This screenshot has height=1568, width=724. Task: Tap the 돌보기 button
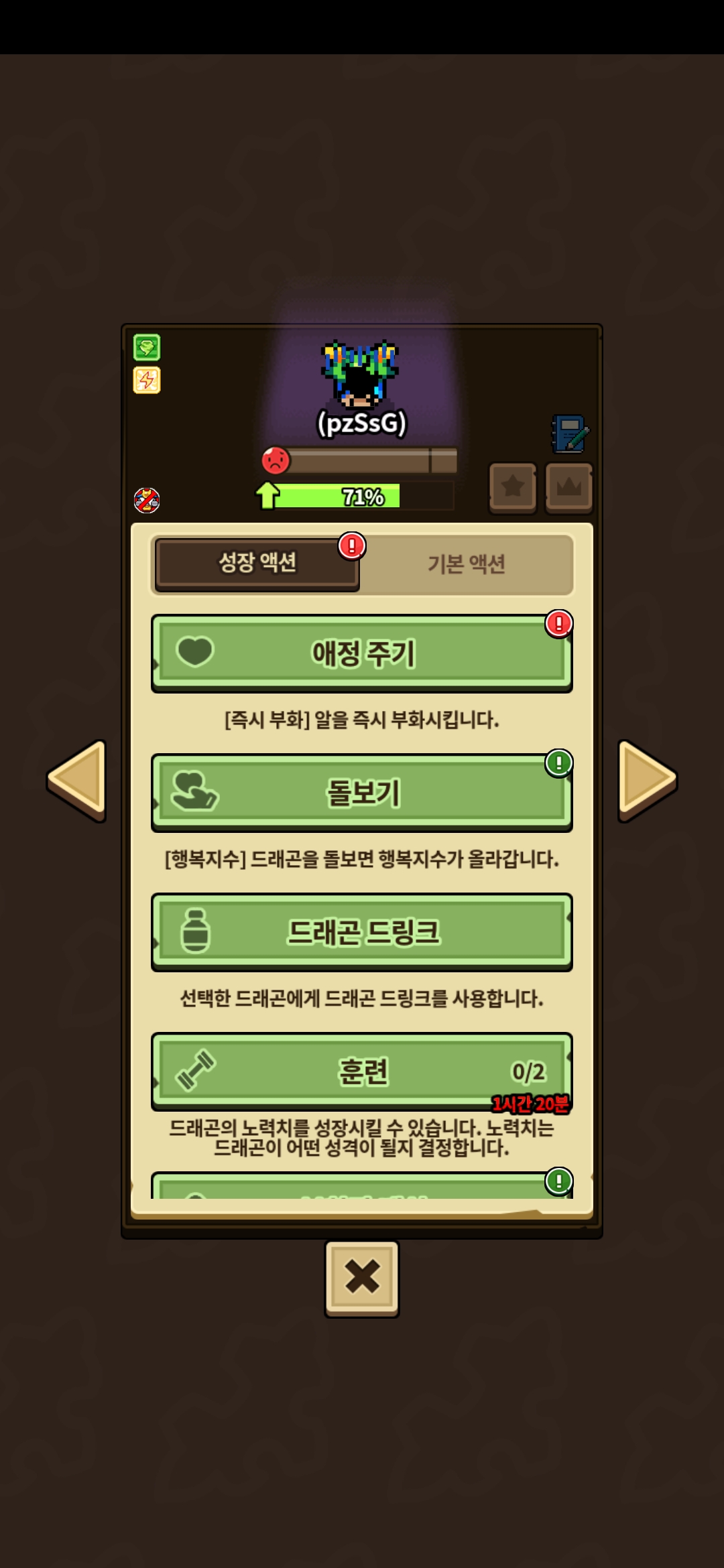click(362, 793)
